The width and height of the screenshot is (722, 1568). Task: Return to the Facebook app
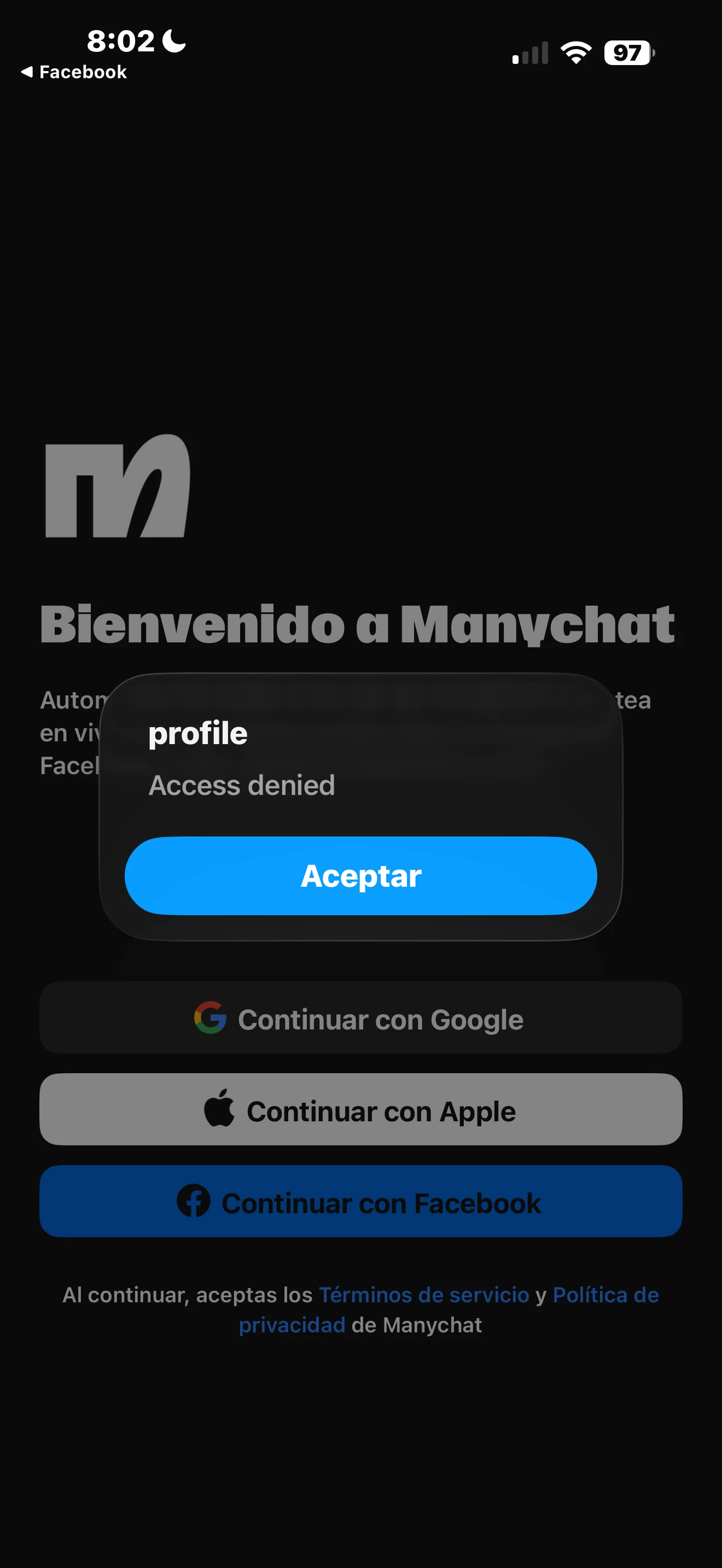point(74,72)
